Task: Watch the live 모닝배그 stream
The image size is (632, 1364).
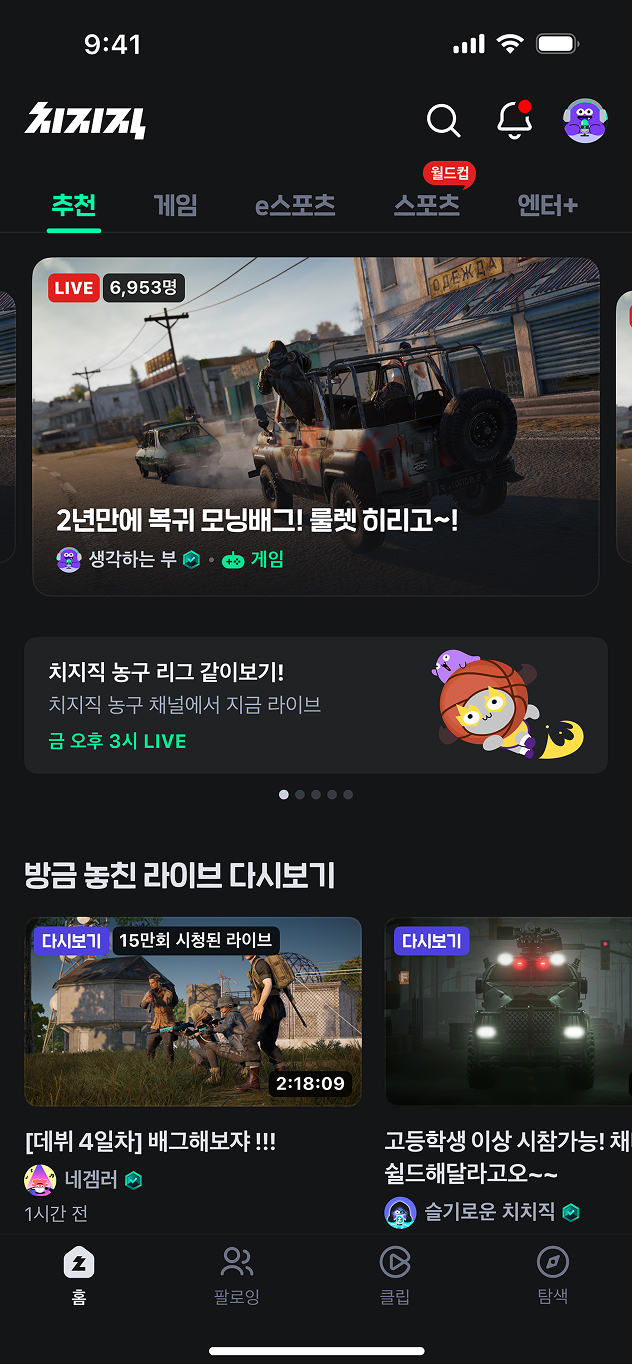Action: (316, 400)
